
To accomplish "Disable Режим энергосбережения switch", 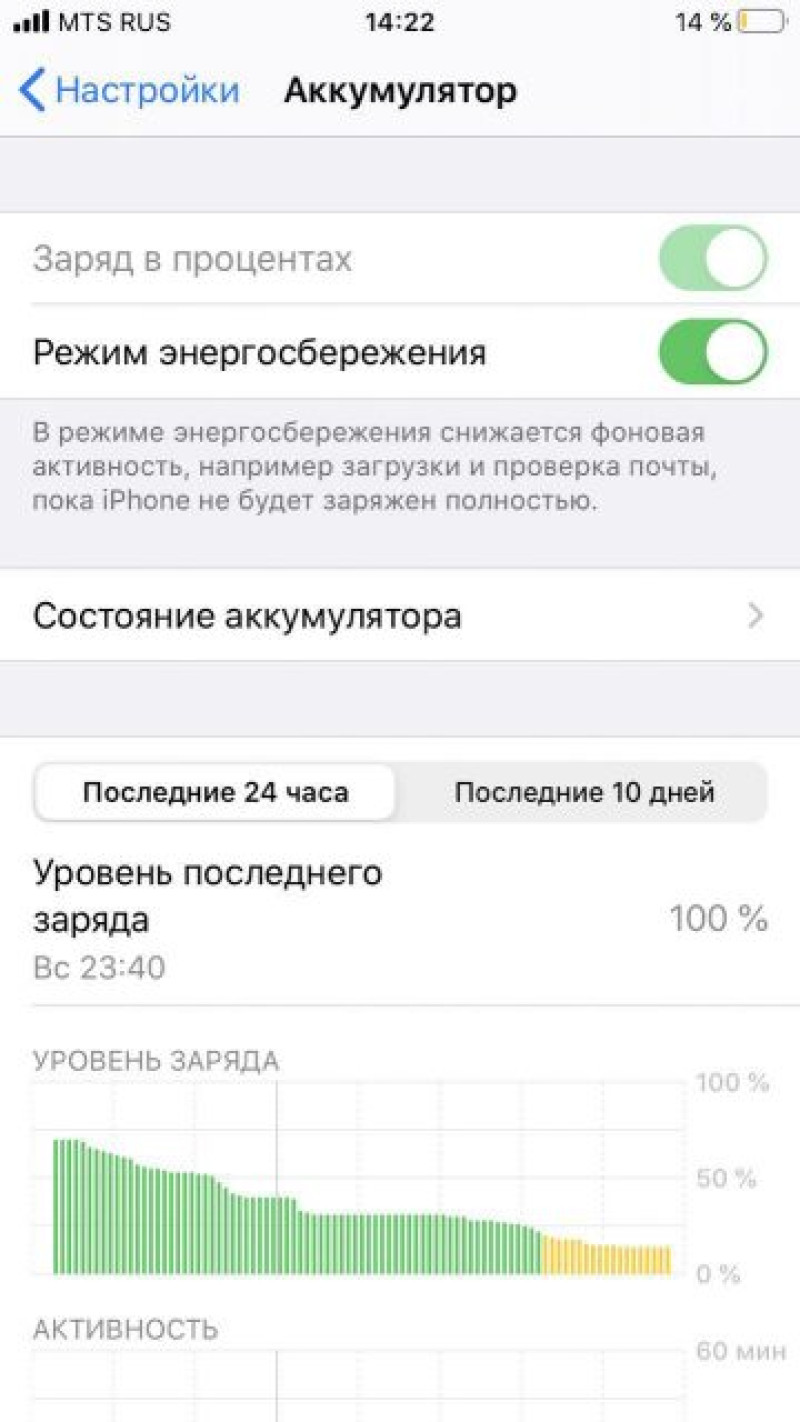I will pos(713,352).
